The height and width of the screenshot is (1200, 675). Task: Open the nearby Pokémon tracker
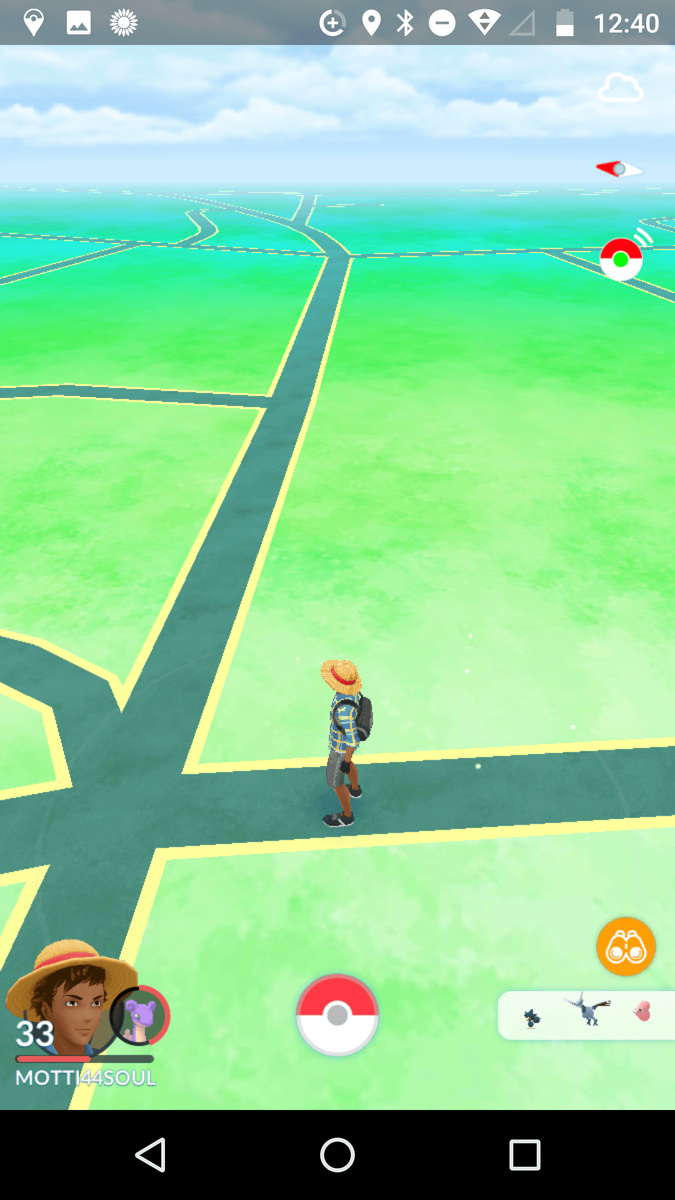(586, 1015)
